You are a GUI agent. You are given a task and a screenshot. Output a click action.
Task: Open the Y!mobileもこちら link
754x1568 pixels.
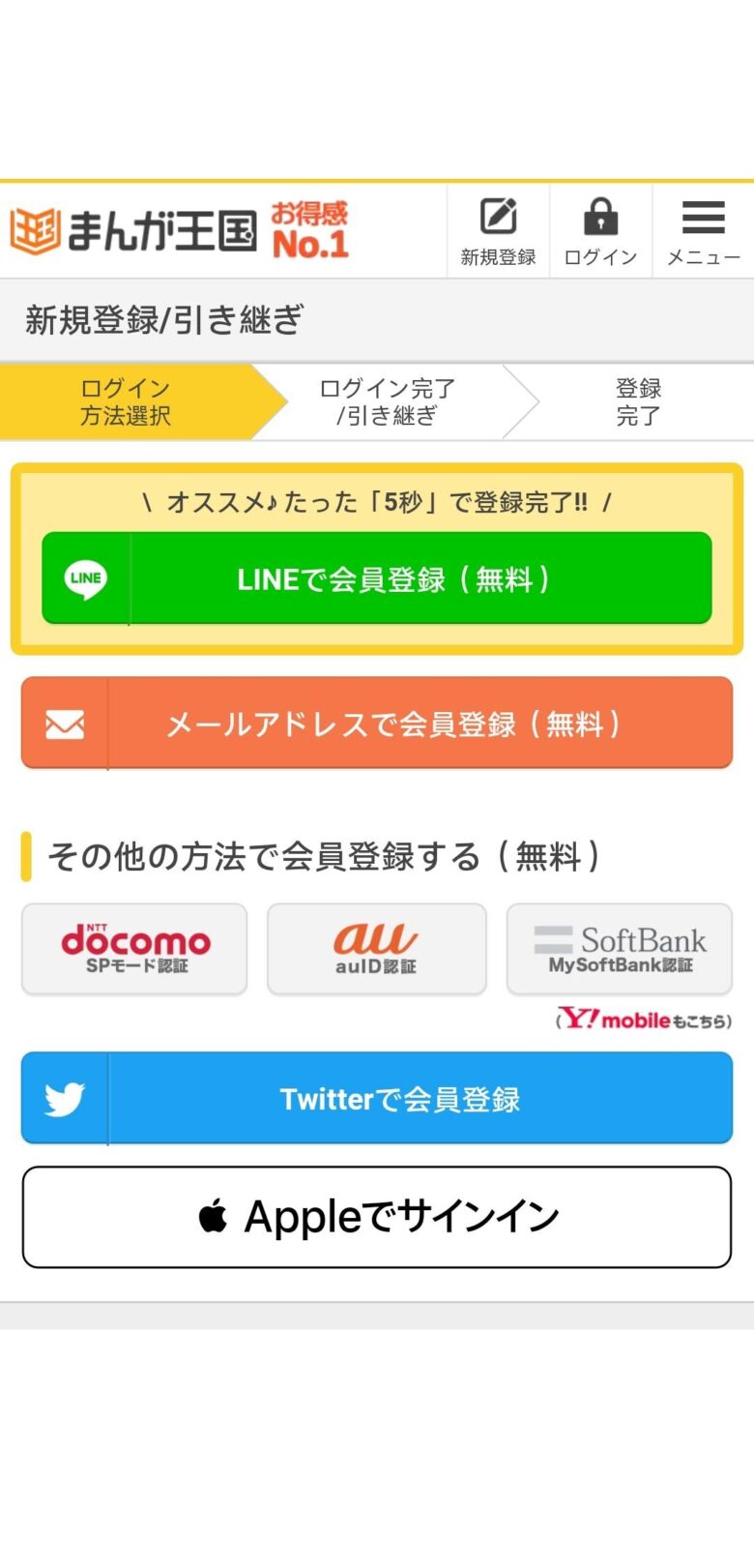pos(644,1020)
